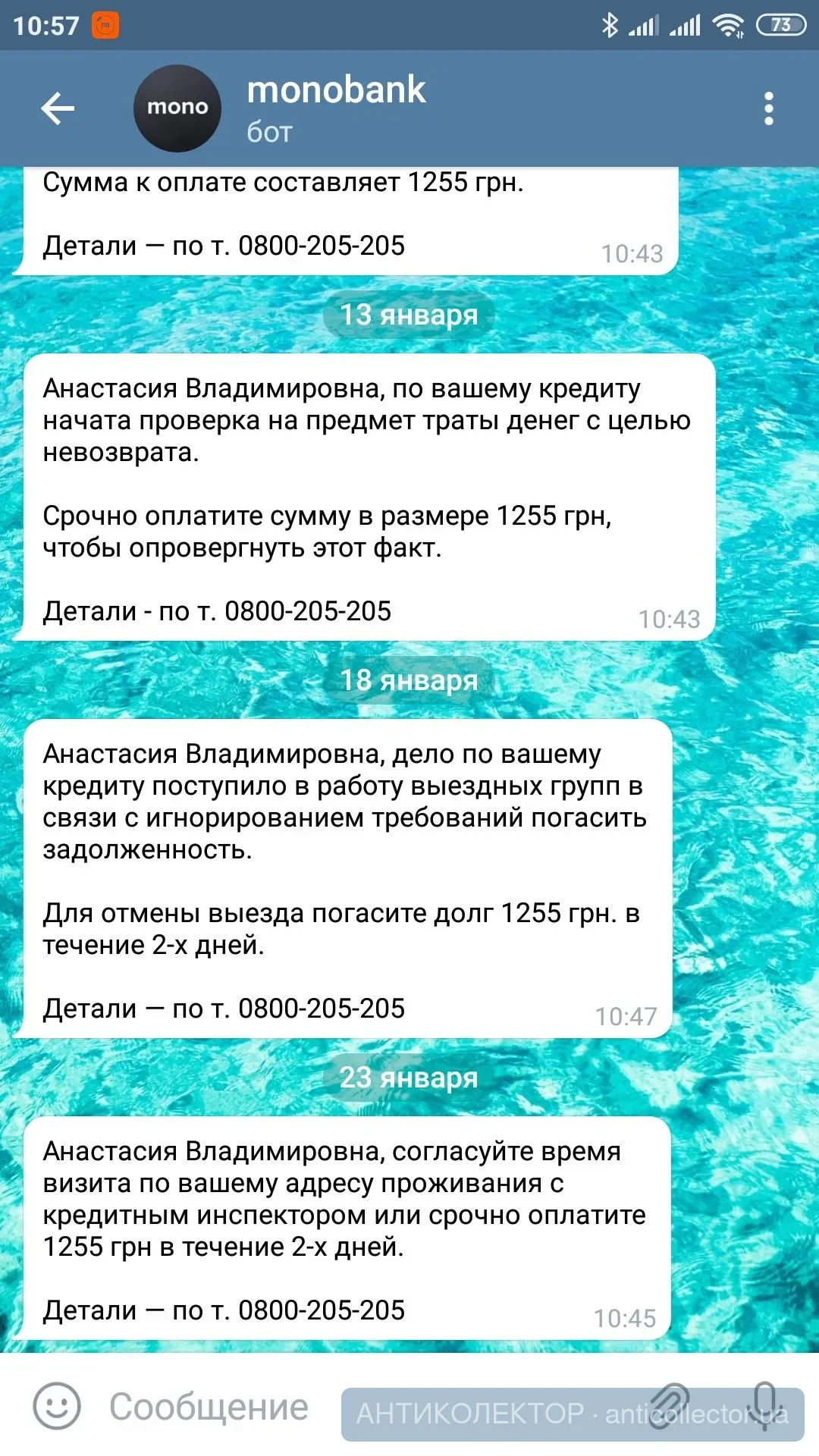Go back from the monobank chat
819x1456 pixels.
tap(58, 108)
